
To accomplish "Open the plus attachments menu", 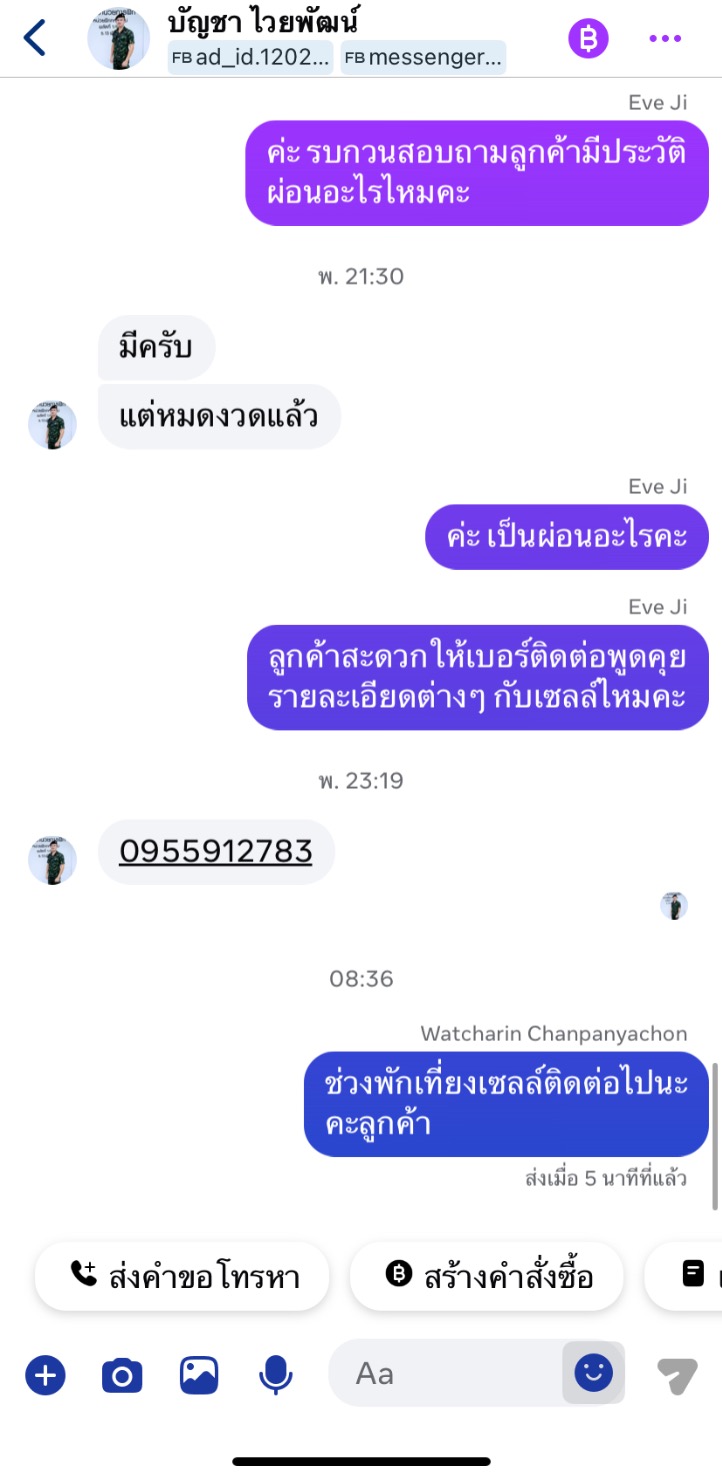I will click(45, 1375).
